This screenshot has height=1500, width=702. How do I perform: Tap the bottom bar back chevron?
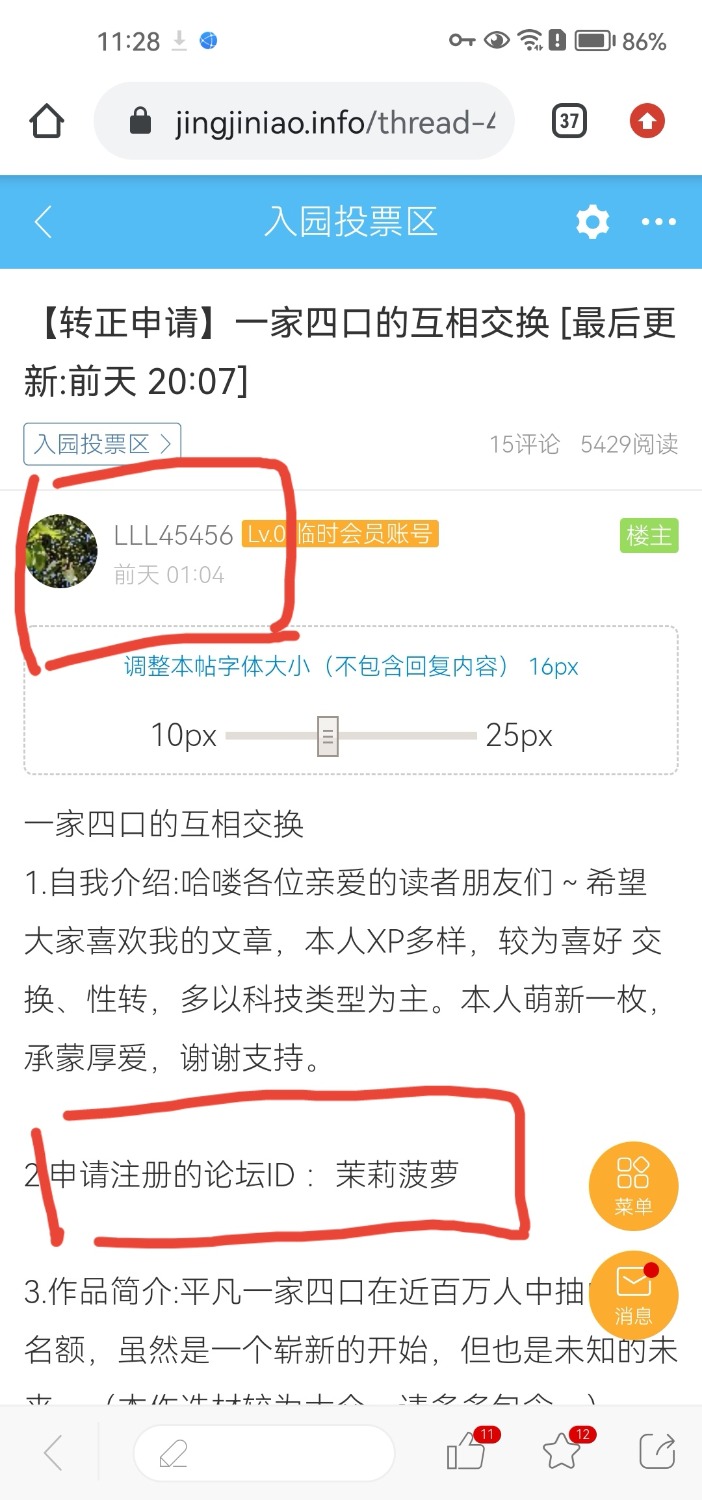(x=54, y=1453)
